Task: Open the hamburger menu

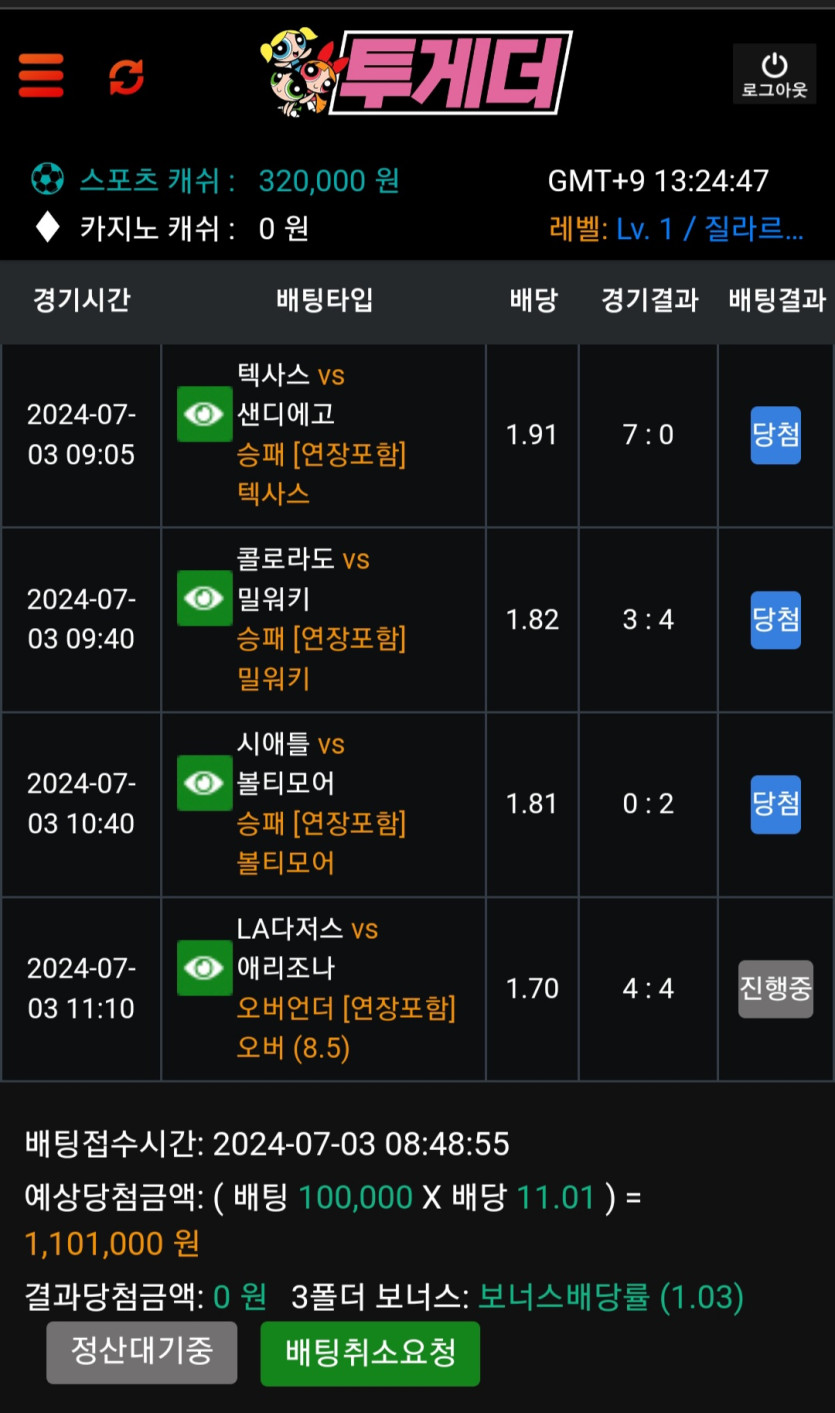Action: pyautogui.click(x=41, y=75)
